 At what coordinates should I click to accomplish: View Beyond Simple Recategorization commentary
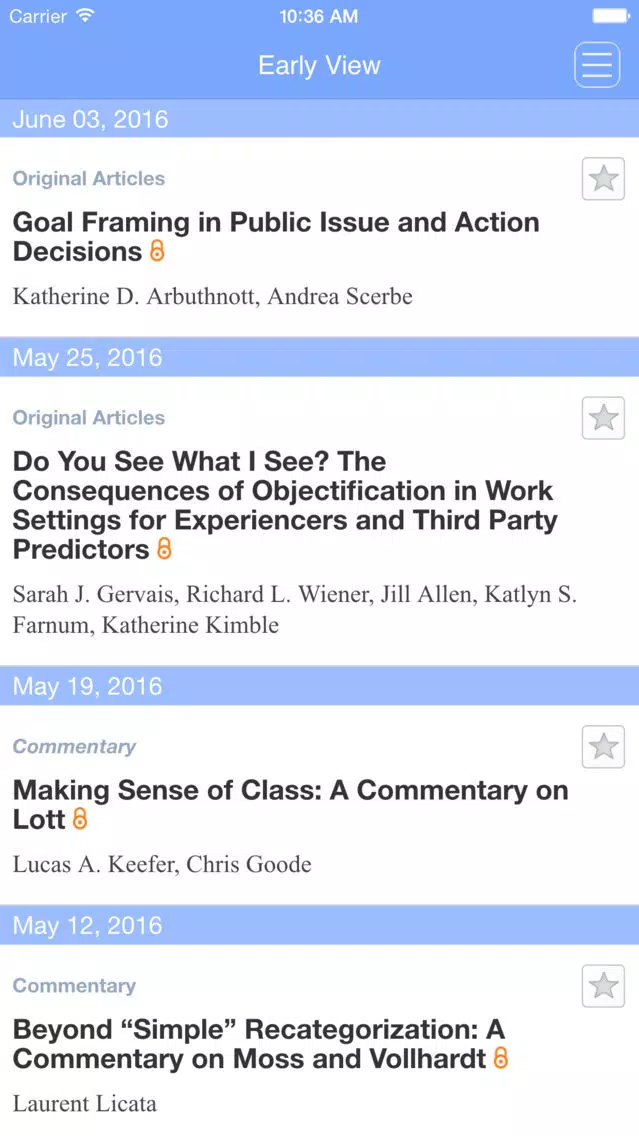point(259,1044)
